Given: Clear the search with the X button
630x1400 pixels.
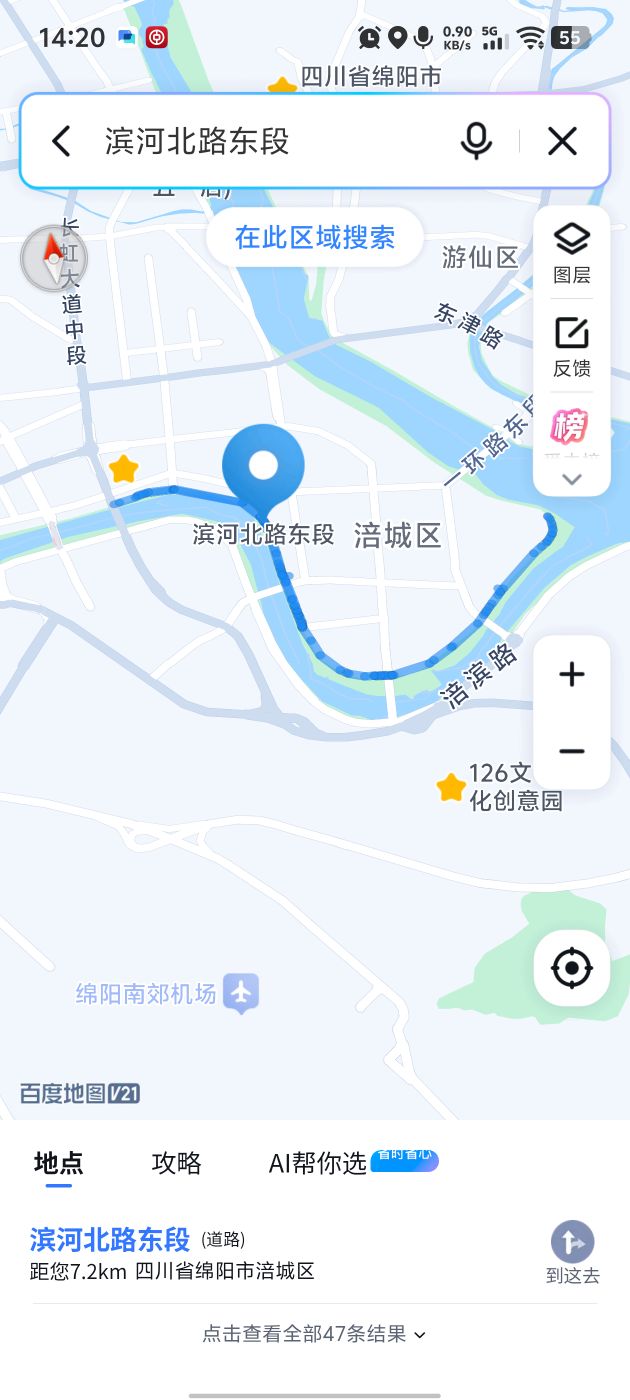Looking at the screenshot, I should click(x=562, y=141).
